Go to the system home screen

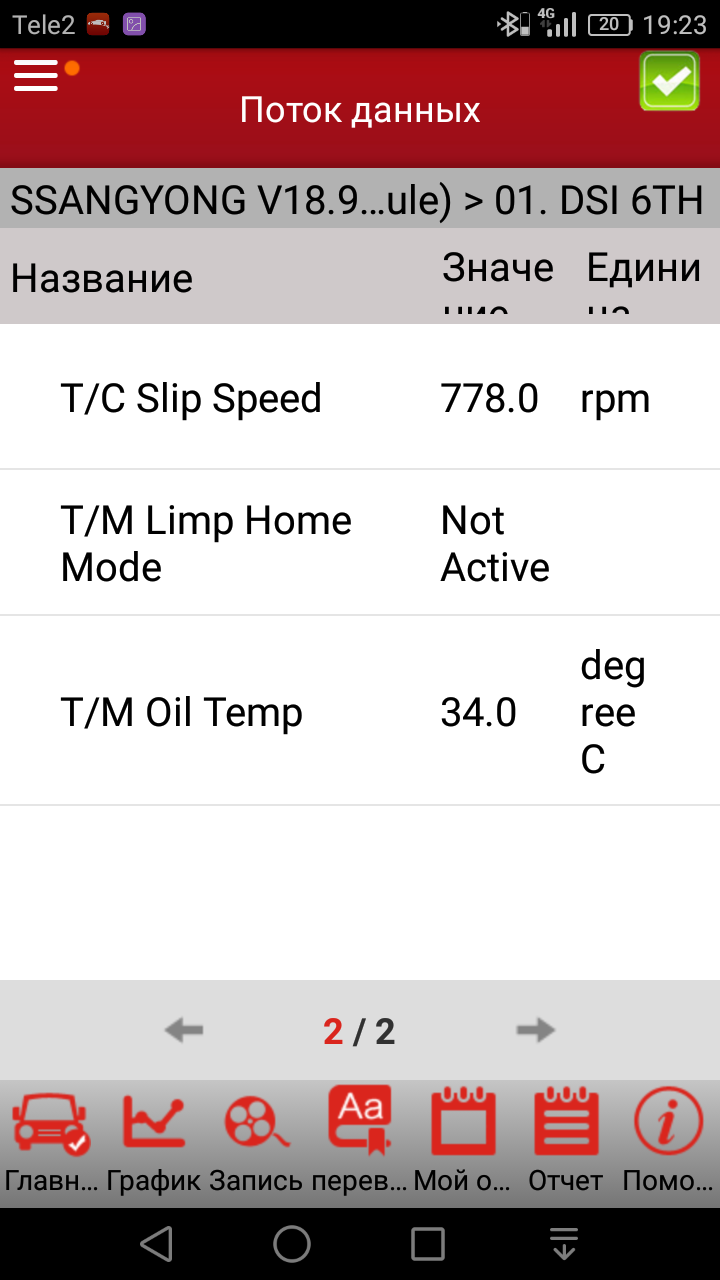click(292, 1244)
